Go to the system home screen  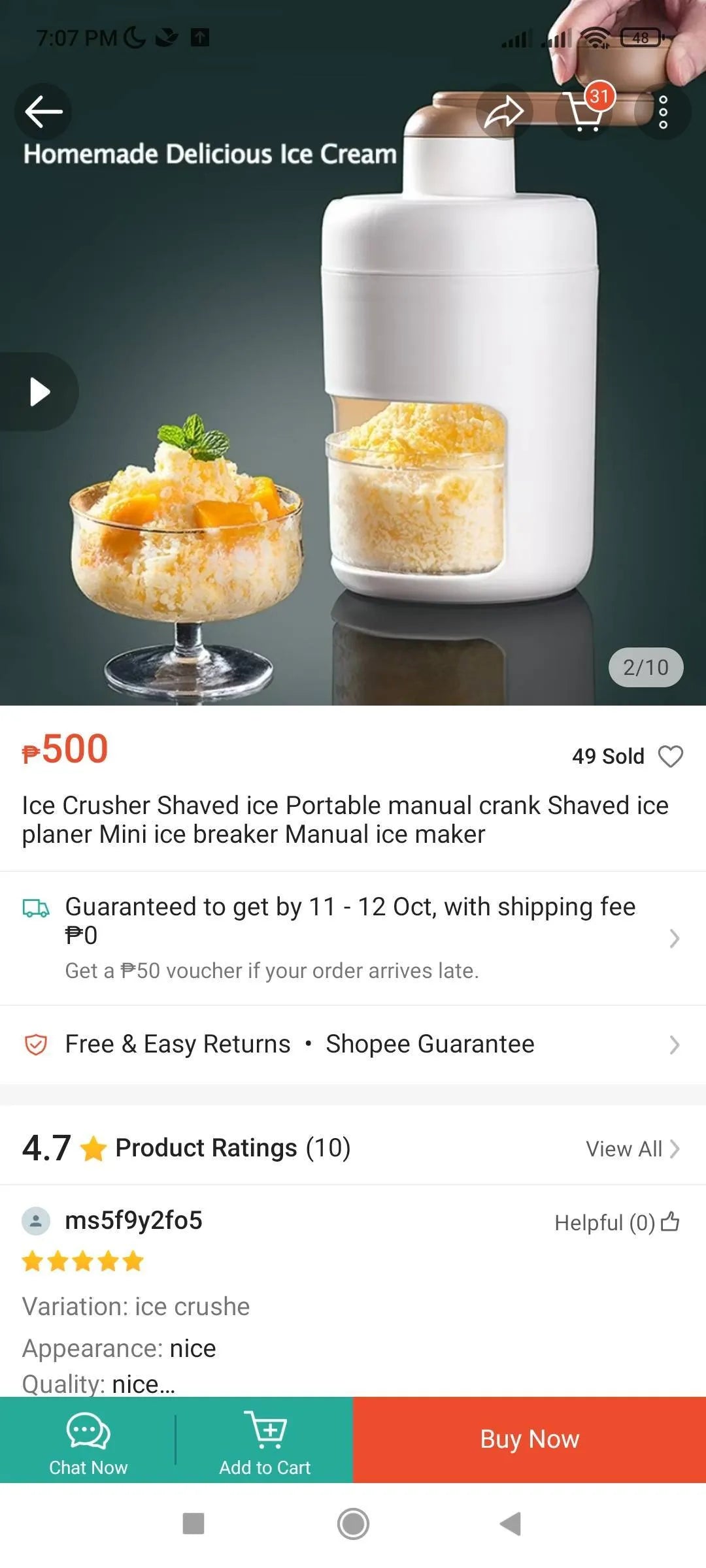pos(353,1524)
